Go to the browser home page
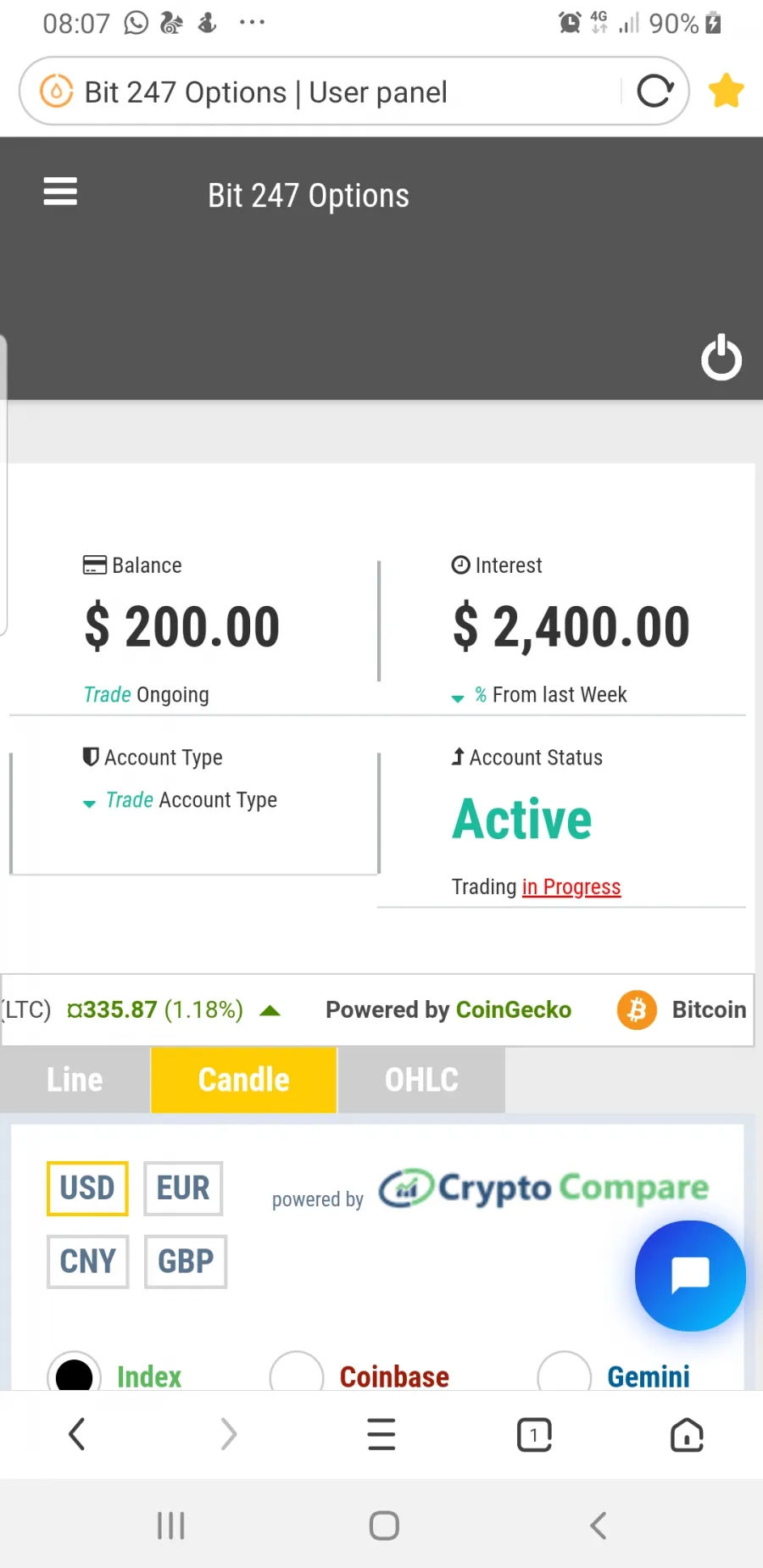 coord(687,1435)
